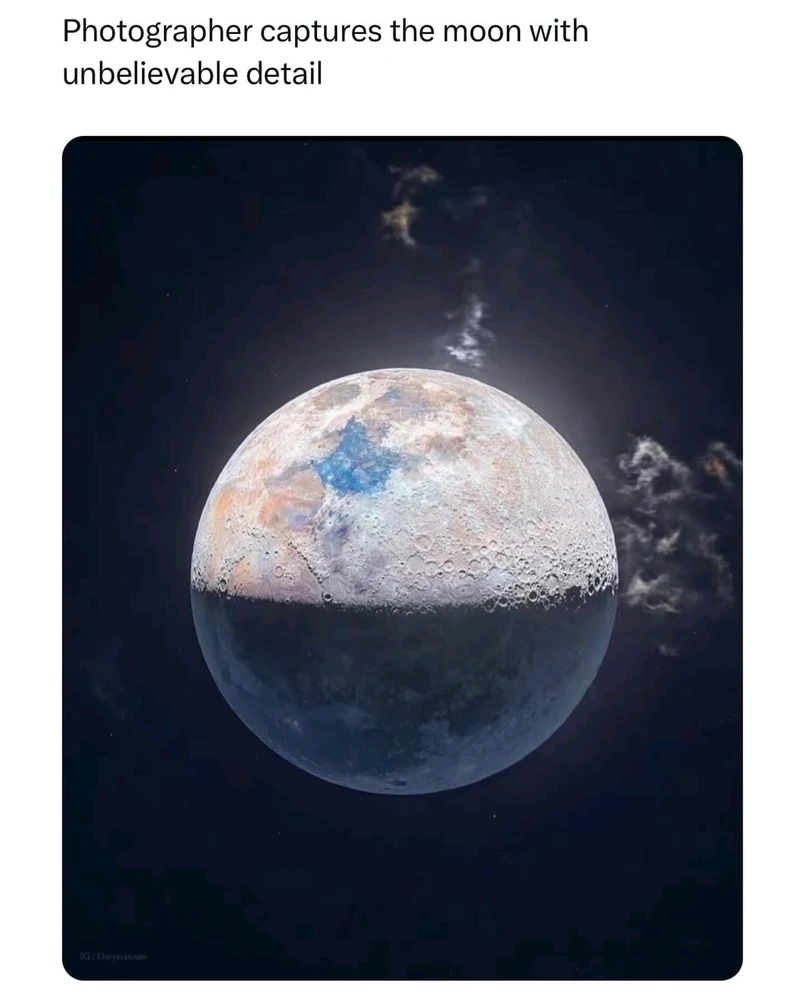Open the moon photo full screen

coord(402,558)
